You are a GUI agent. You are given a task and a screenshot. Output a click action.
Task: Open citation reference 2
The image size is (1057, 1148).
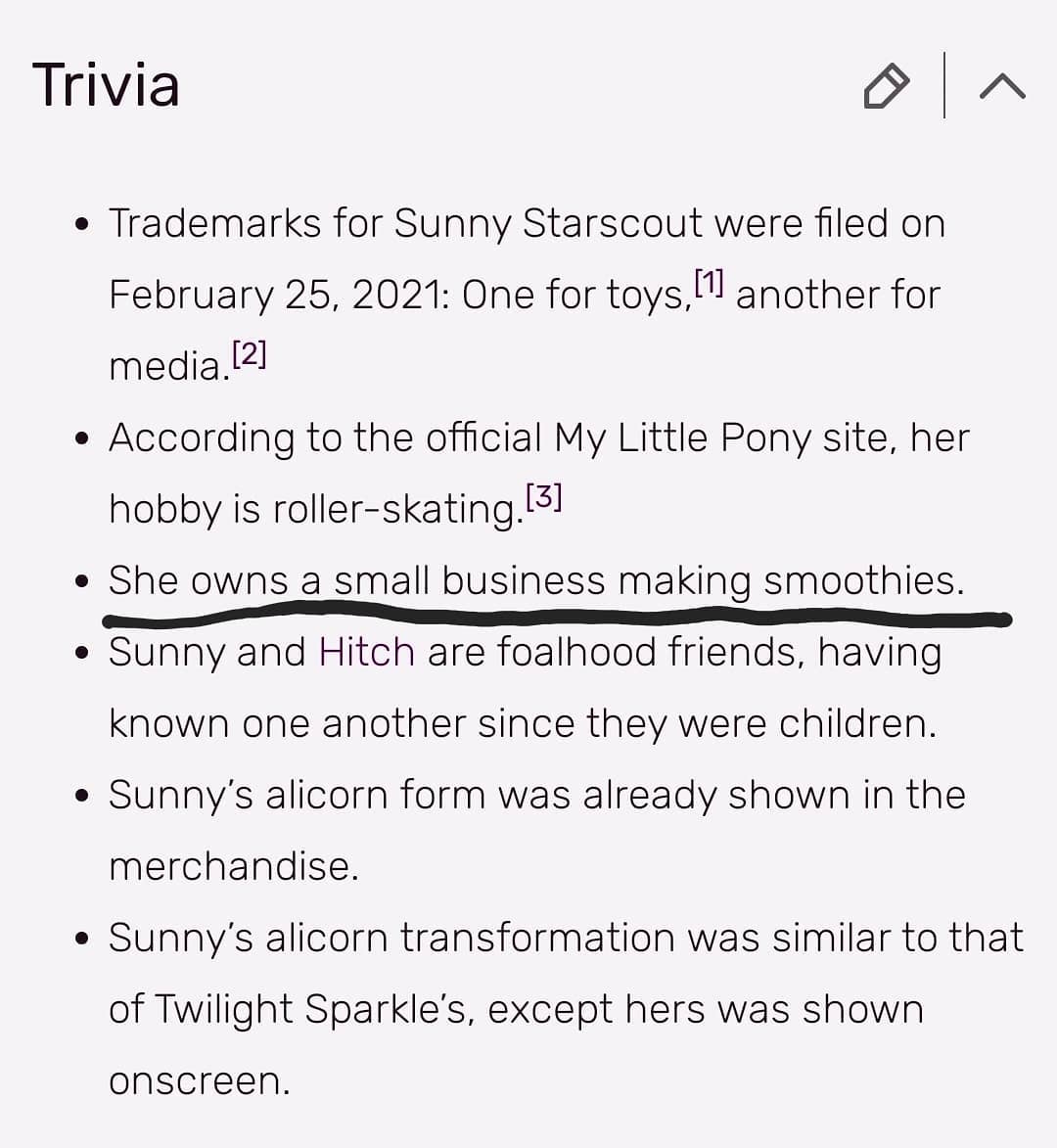pos(250,354)
